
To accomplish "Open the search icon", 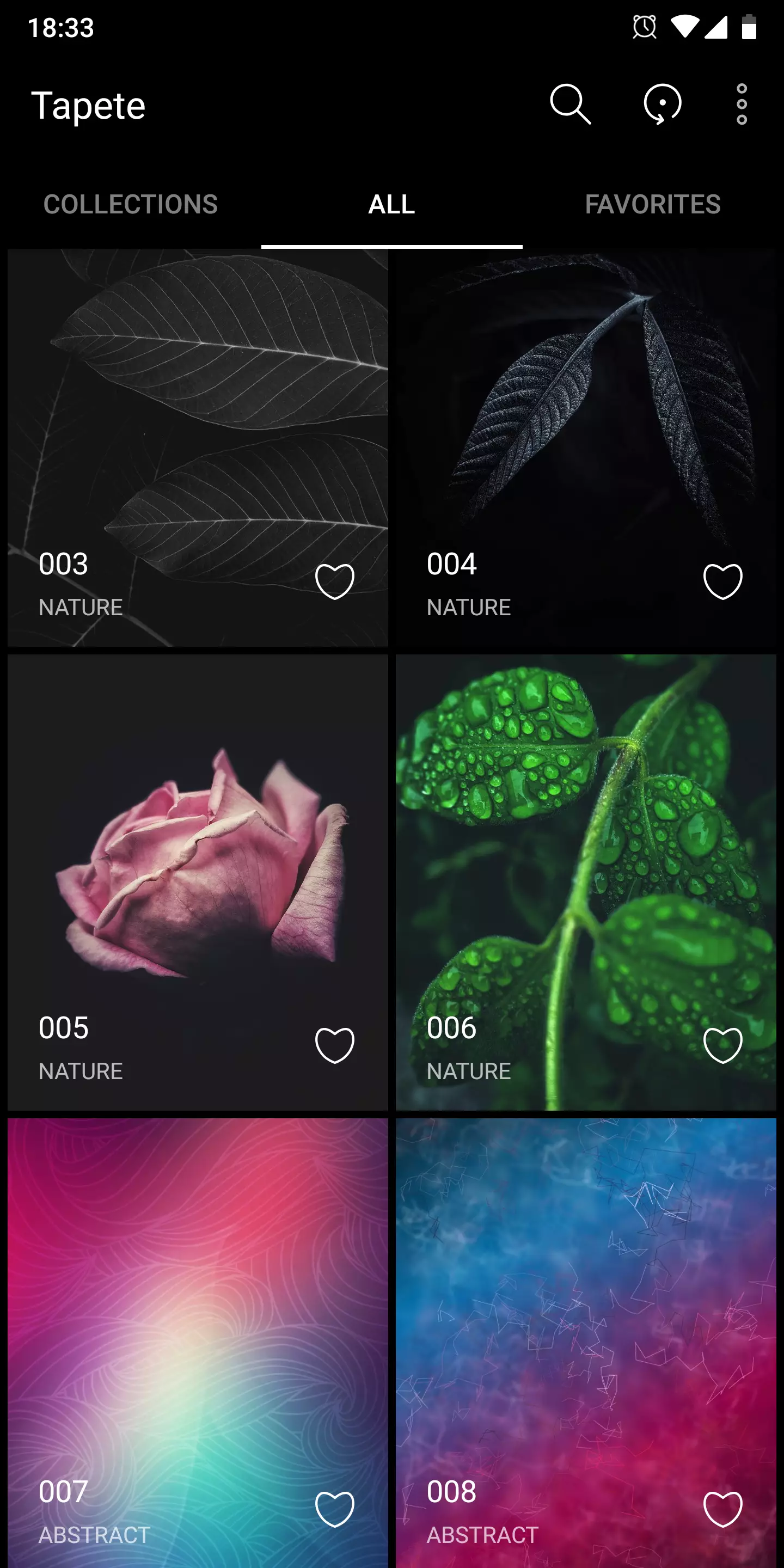I will (x=571, y=105).
